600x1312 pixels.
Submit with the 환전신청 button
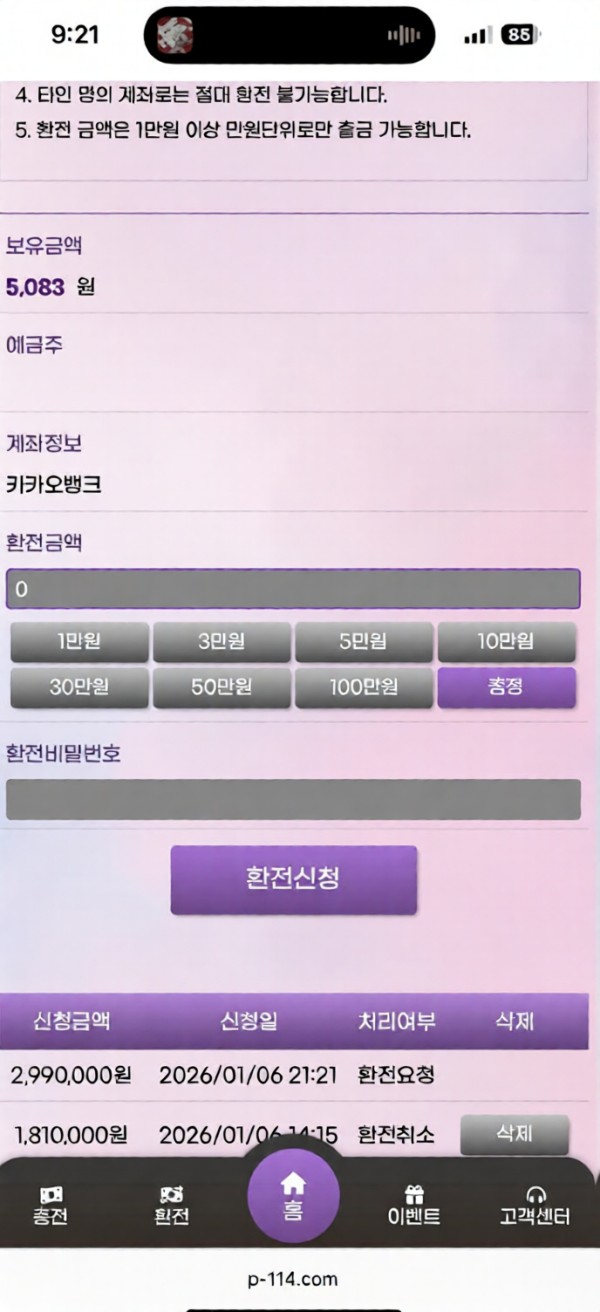pos(293,879)
